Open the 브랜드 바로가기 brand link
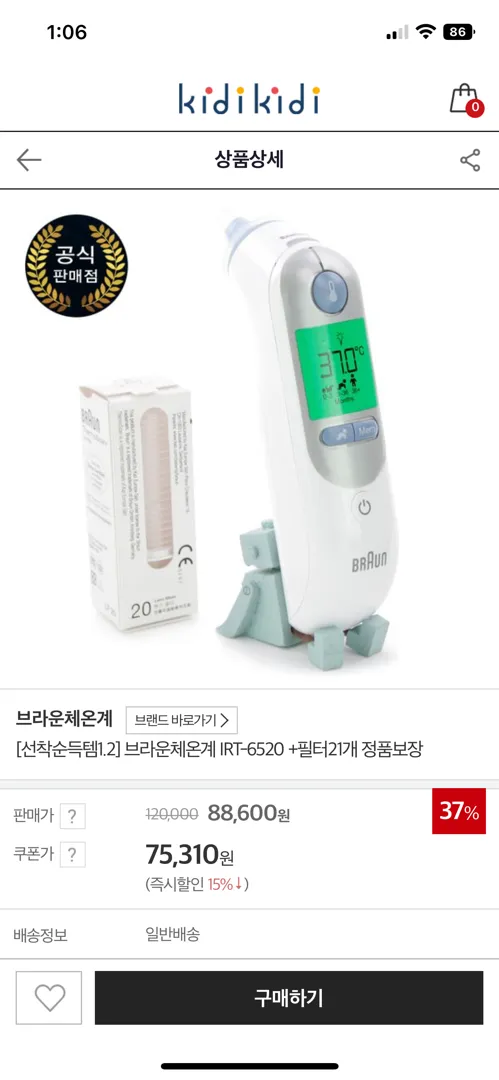The image size is (499, 1080). pos(182,720)
